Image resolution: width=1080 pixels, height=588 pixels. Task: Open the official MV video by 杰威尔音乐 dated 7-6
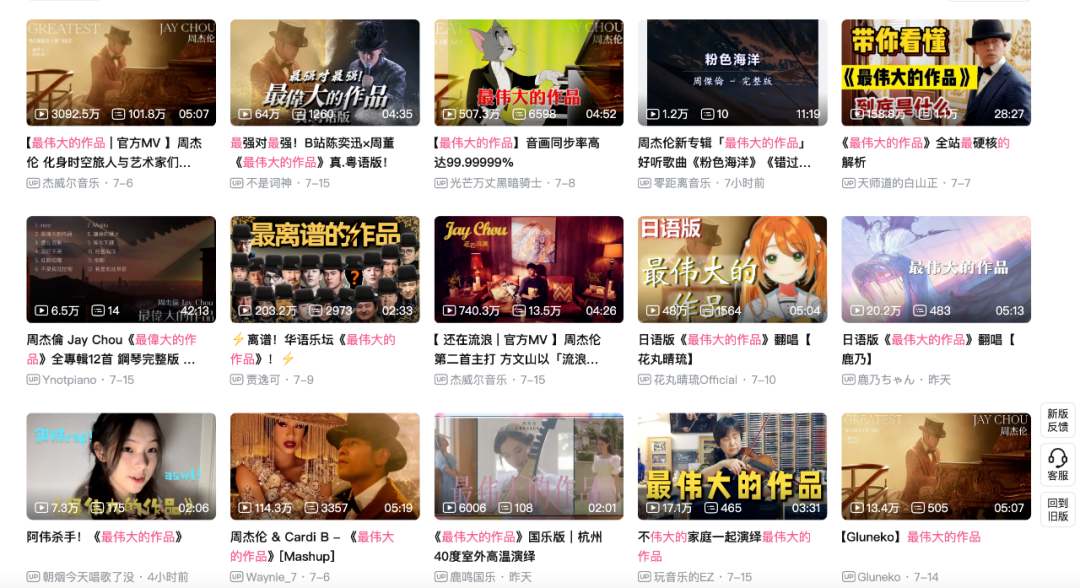pos(121,72)
